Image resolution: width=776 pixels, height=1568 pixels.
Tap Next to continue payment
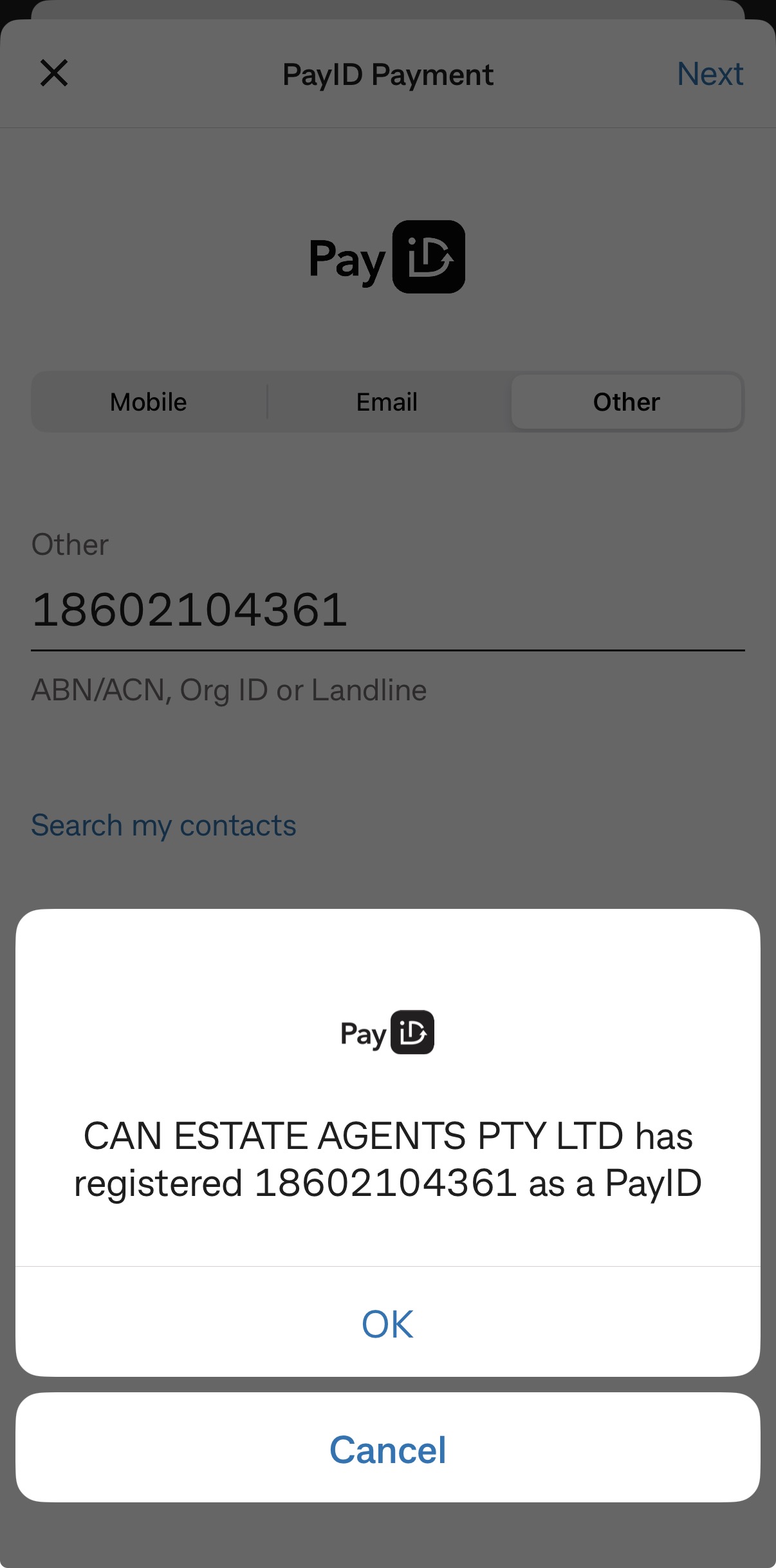(x=710, y=74)
